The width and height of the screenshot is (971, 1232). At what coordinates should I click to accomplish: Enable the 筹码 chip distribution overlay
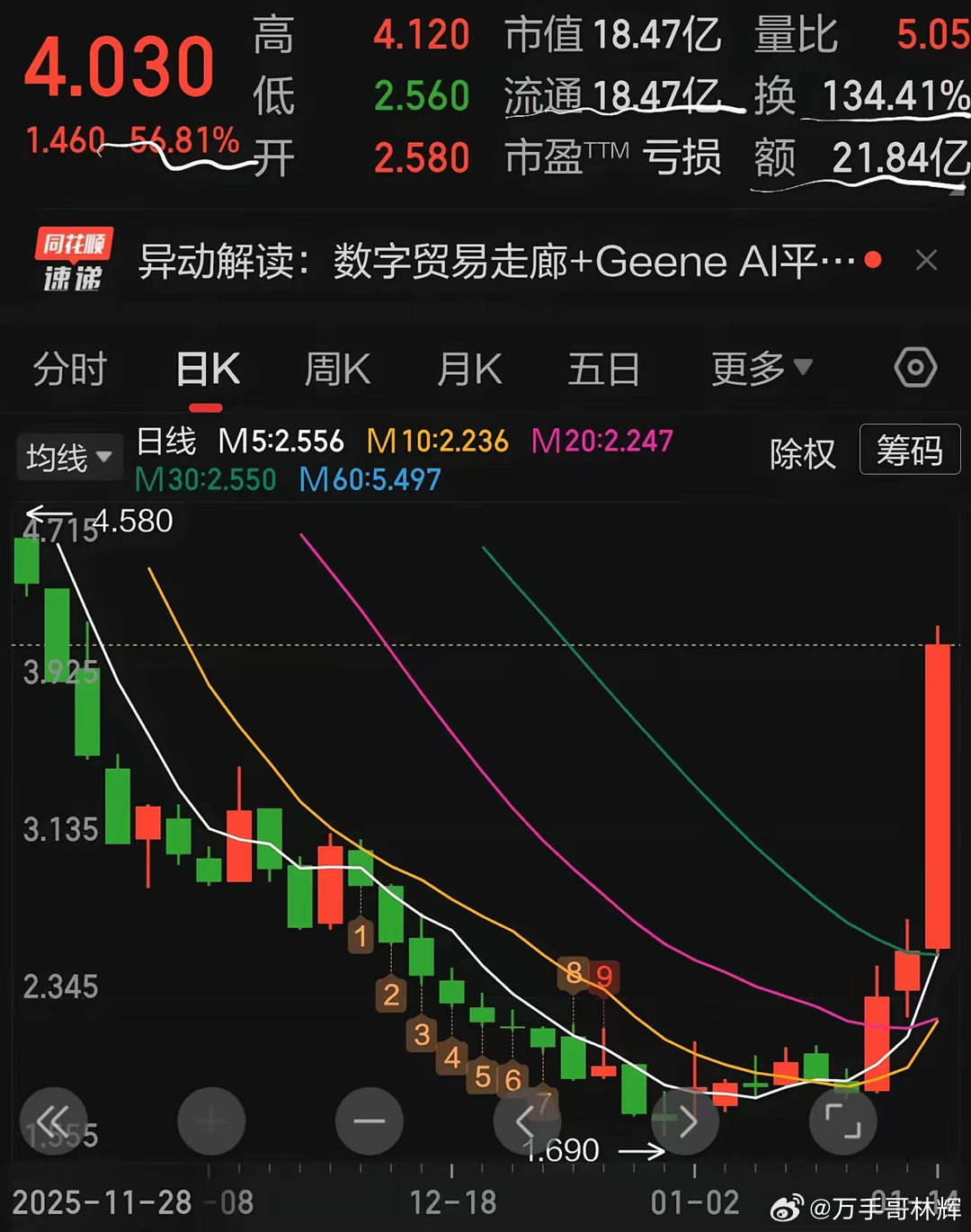point(910,451)
